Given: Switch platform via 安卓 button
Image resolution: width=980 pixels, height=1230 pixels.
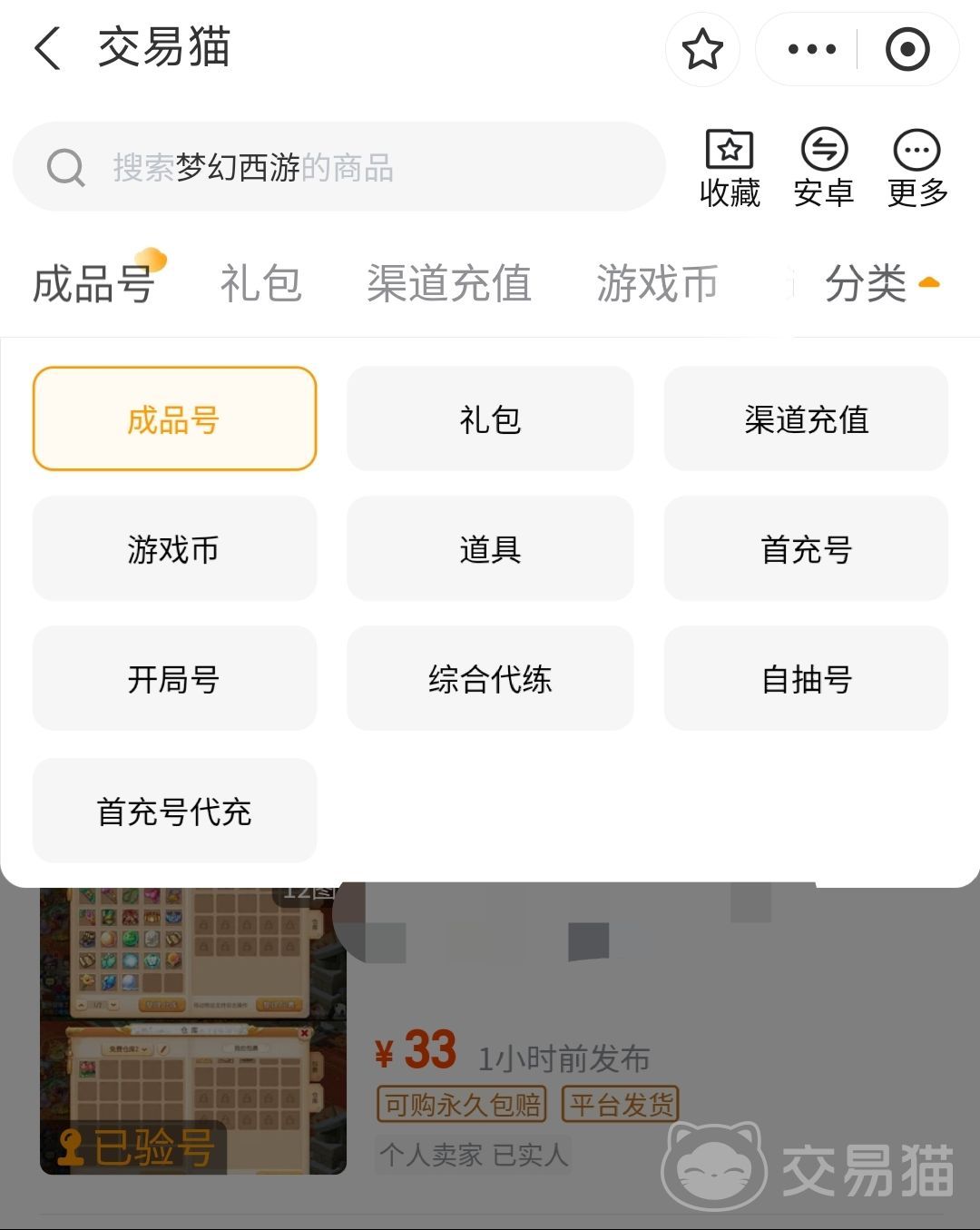Looking at the screenshot, I should point(823,167).
